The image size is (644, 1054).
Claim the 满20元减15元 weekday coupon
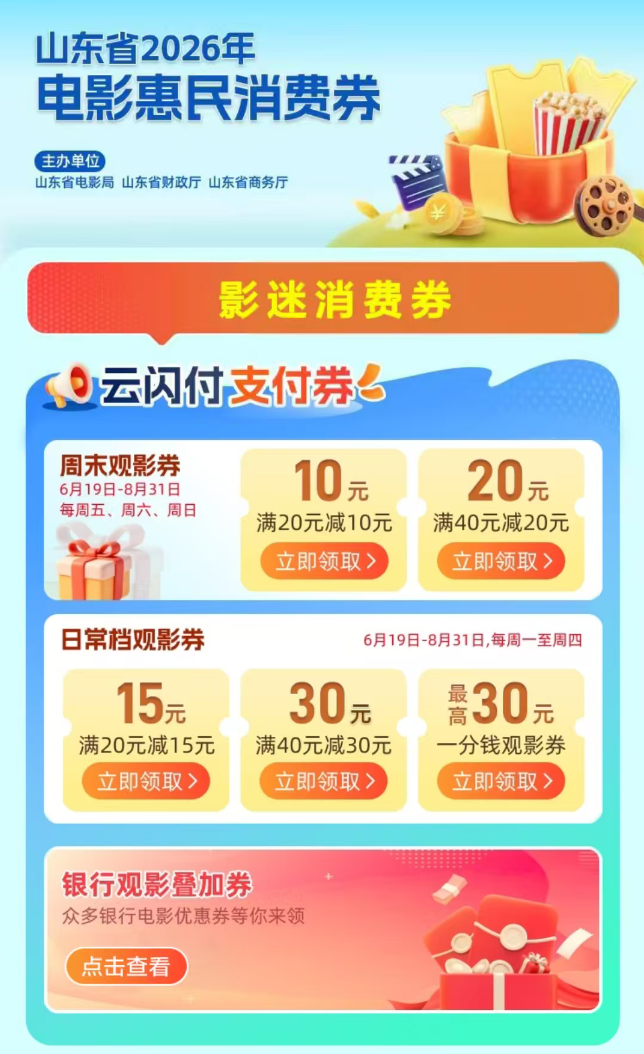[146, 781]
